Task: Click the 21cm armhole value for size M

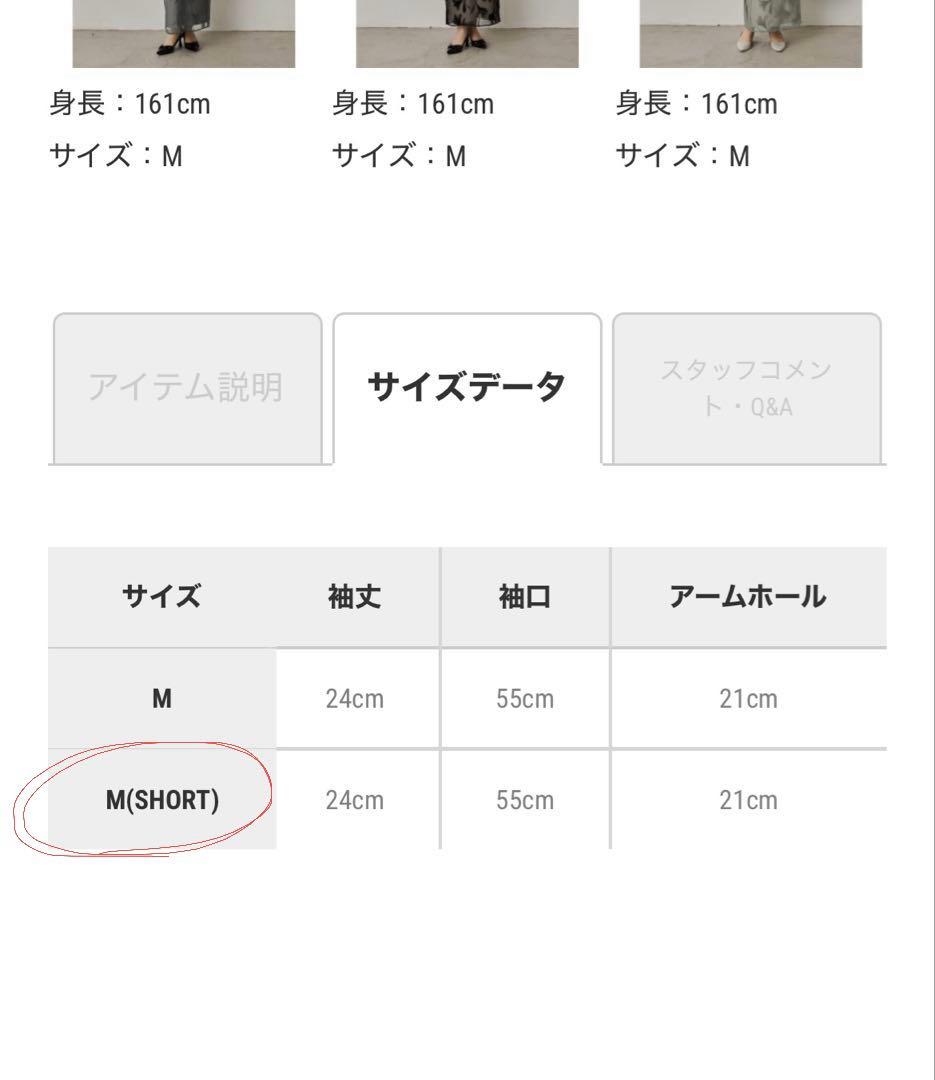Action: (747, 698)
